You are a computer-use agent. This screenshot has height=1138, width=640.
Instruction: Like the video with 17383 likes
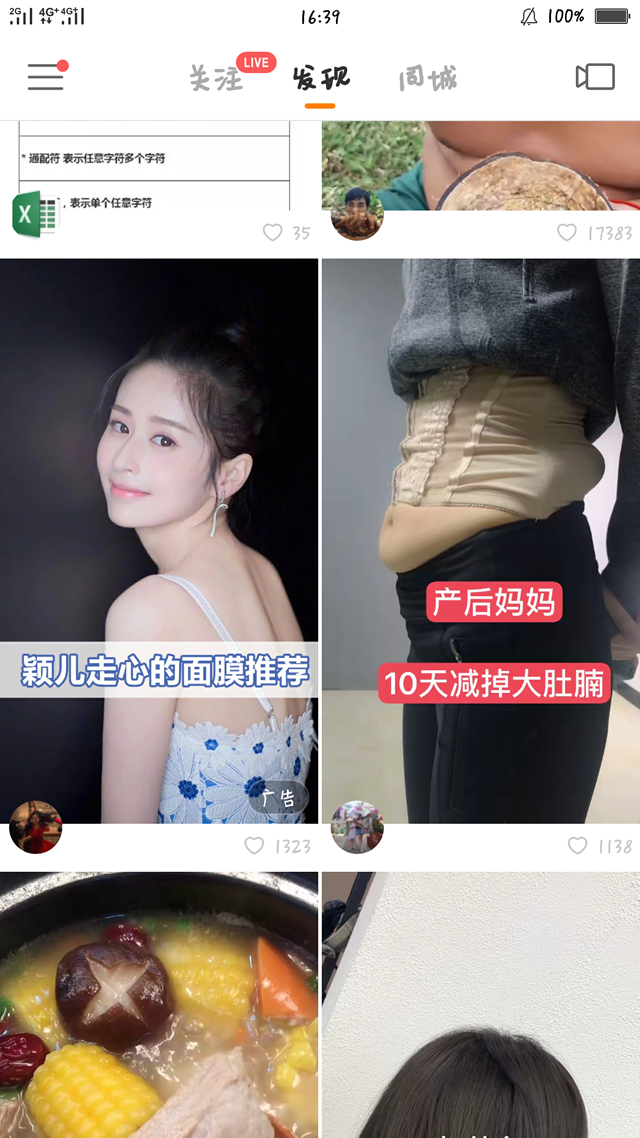[567, 233]
